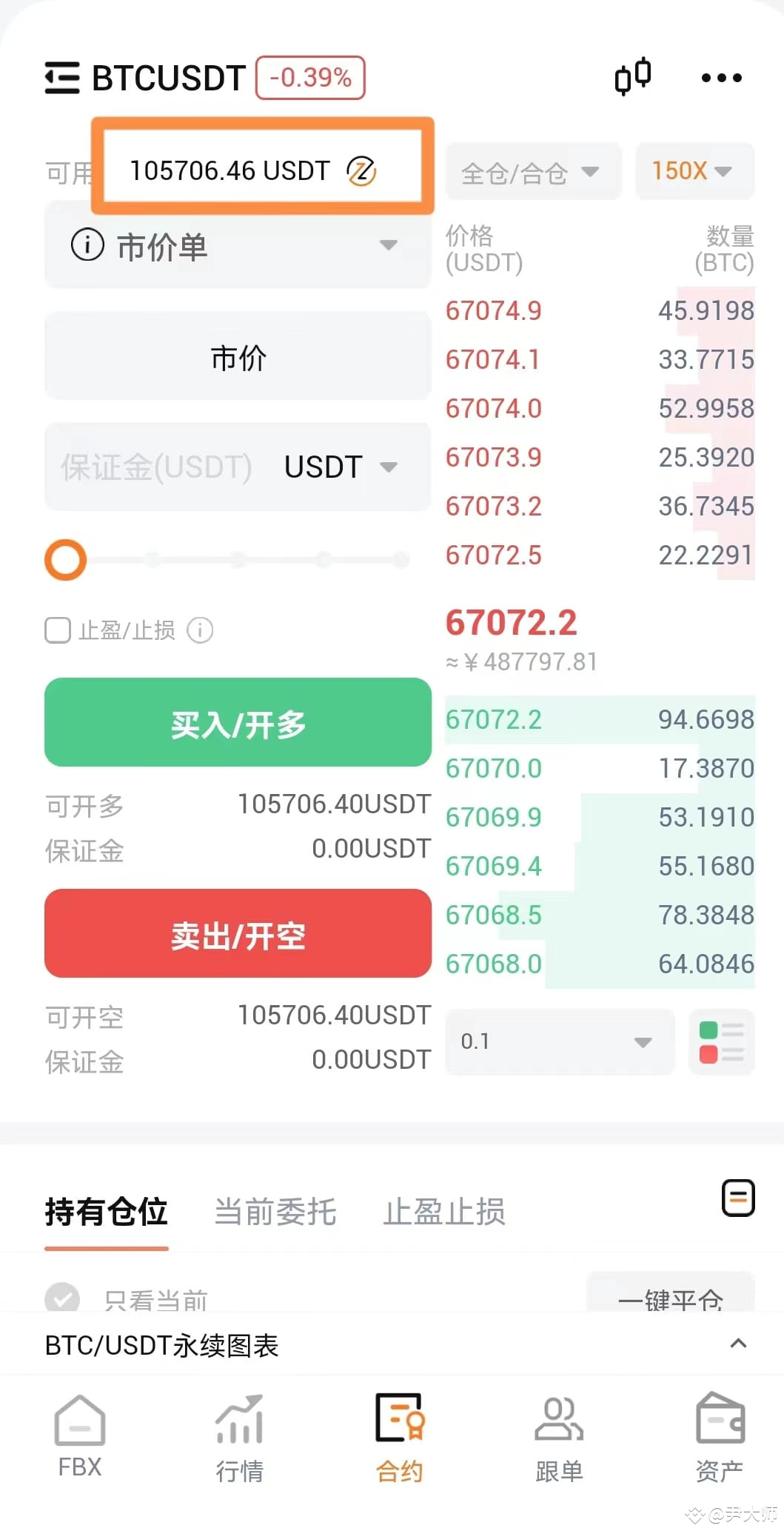Viewport: 784px width, 1531px height.
Task: Click the currency conversion icon beside the balance
Action: (362, 170)
